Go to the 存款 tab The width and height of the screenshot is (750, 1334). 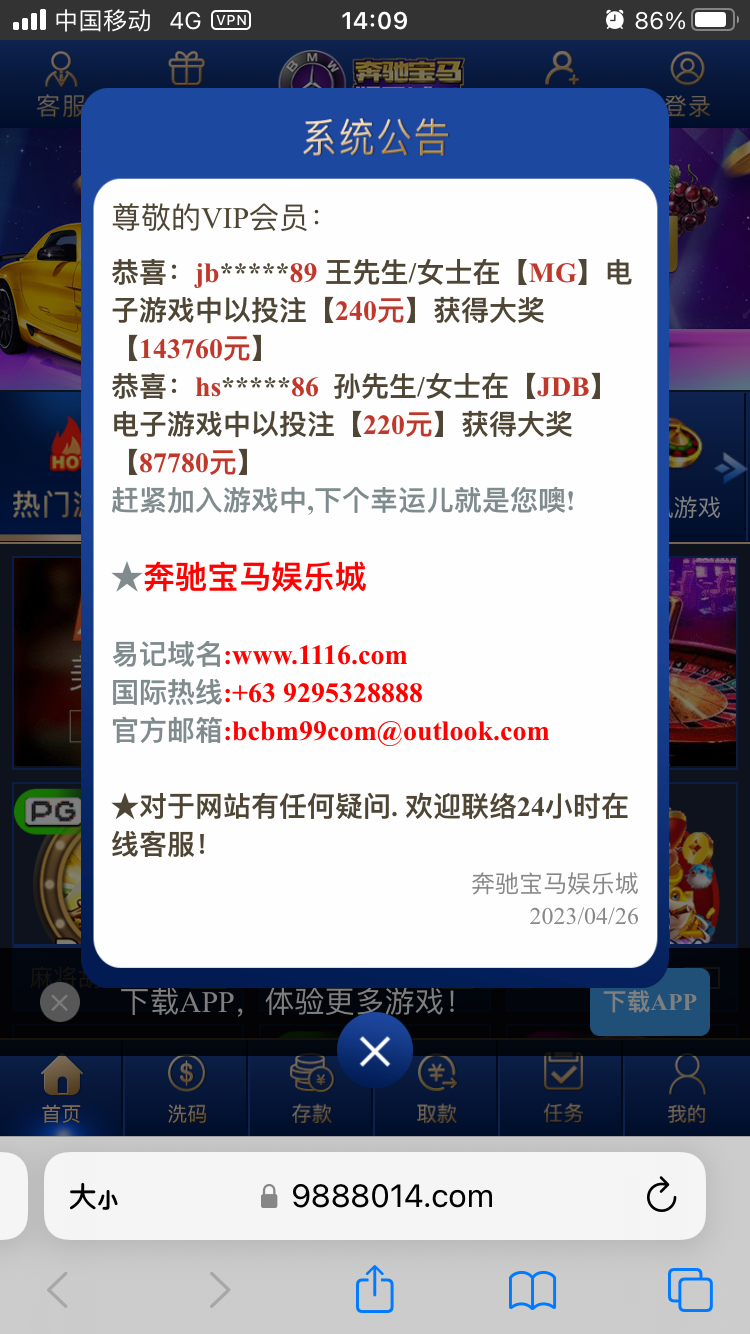pyautogui.click(x=312, y=1091)
